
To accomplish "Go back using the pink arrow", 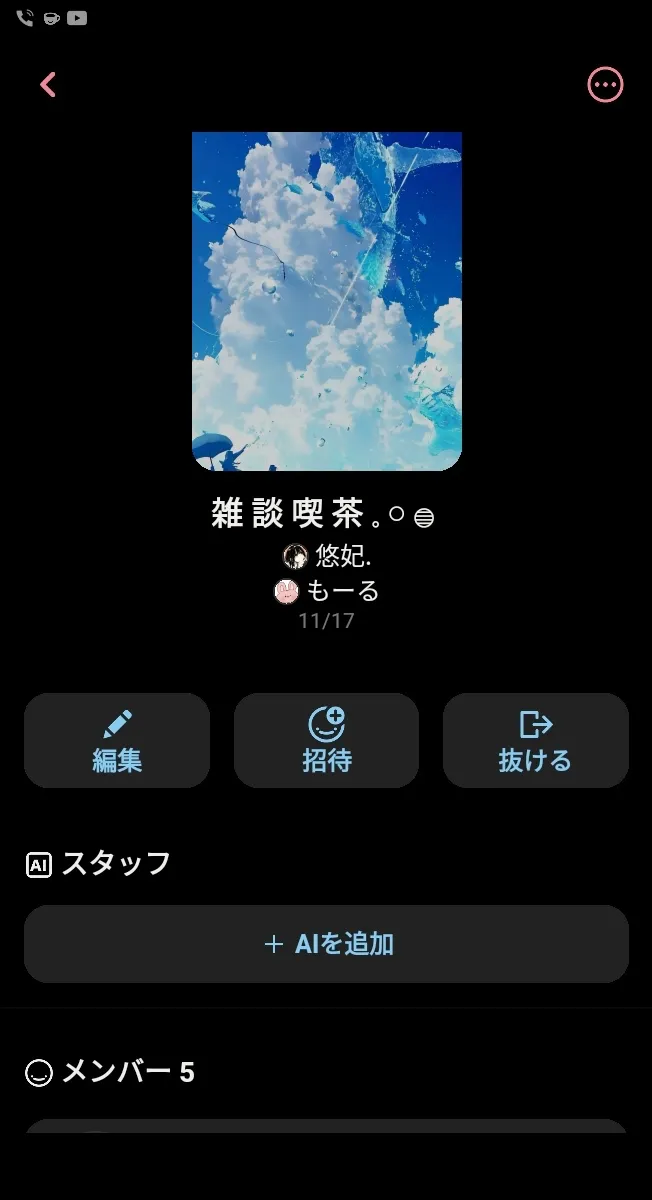I will 48,85.
